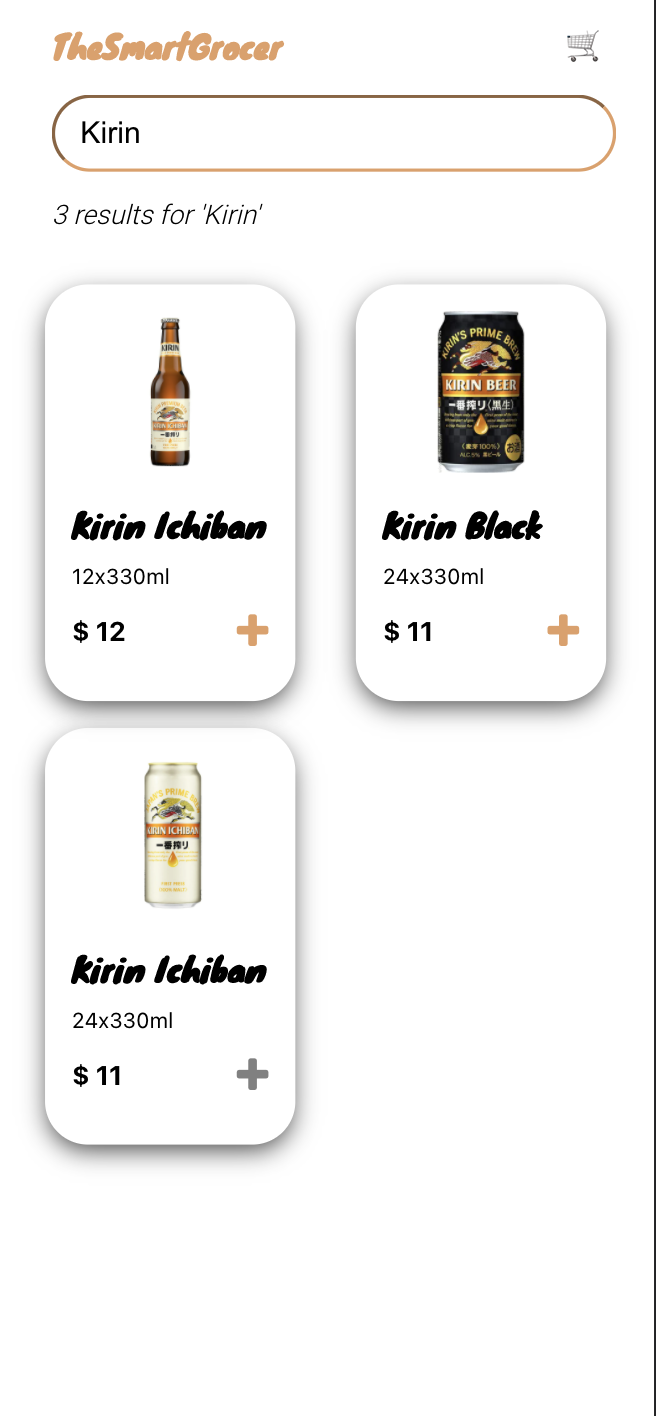
Task: Add Kirin Ichiban 12x330ml to cart
Action: coord(252,631)
